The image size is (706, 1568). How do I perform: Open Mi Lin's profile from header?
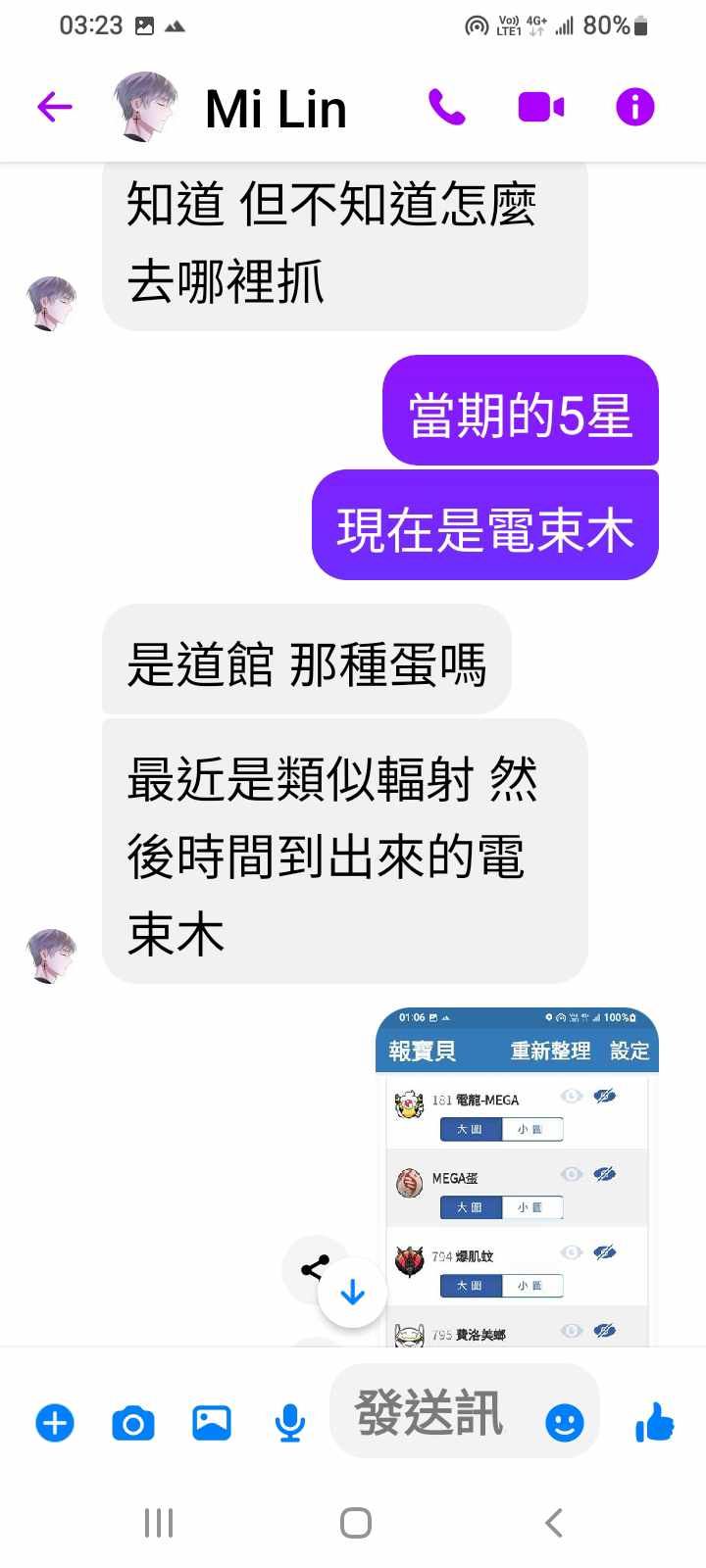click(x=275, y=108)
